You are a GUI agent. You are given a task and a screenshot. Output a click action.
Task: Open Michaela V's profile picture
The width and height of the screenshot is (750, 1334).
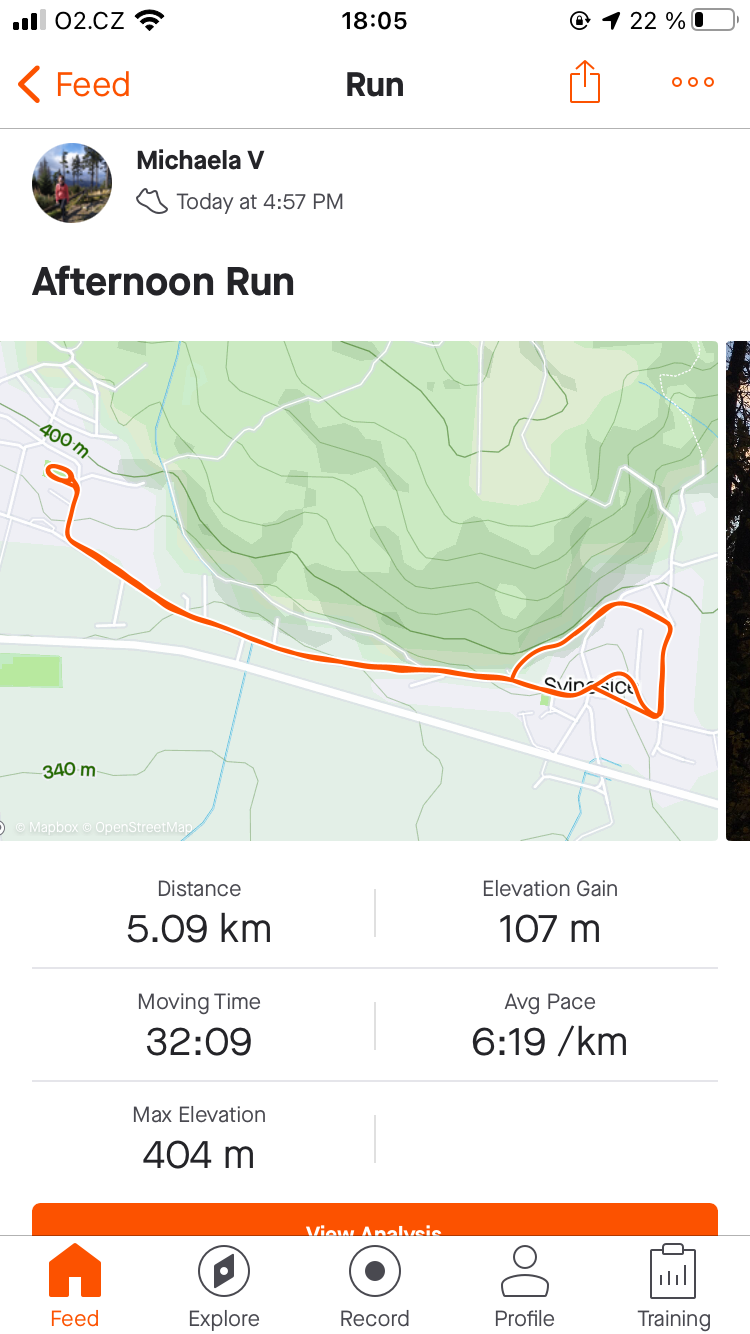[72, 182]
